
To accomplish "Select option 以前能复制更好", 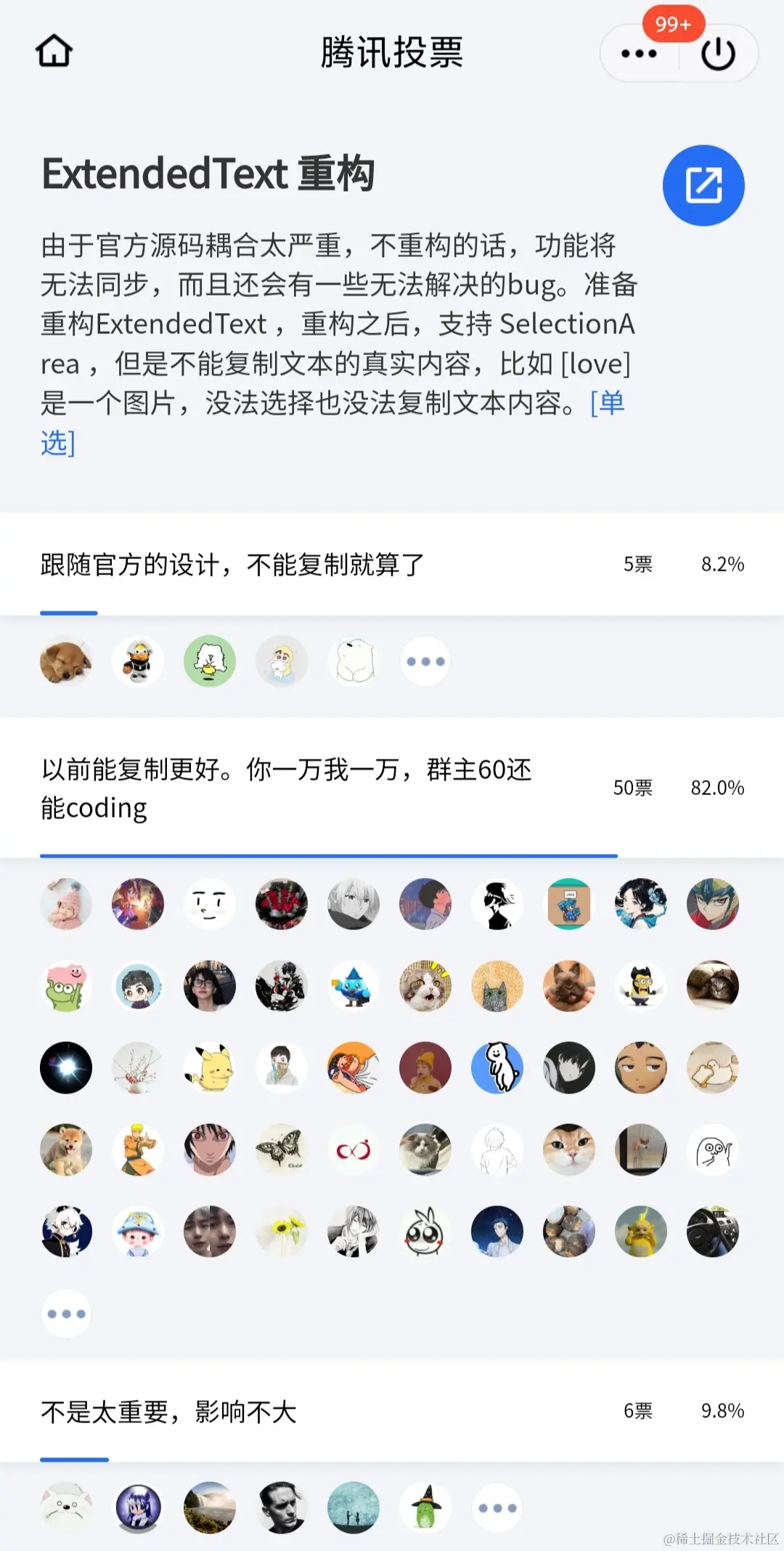I will point(287,788).
